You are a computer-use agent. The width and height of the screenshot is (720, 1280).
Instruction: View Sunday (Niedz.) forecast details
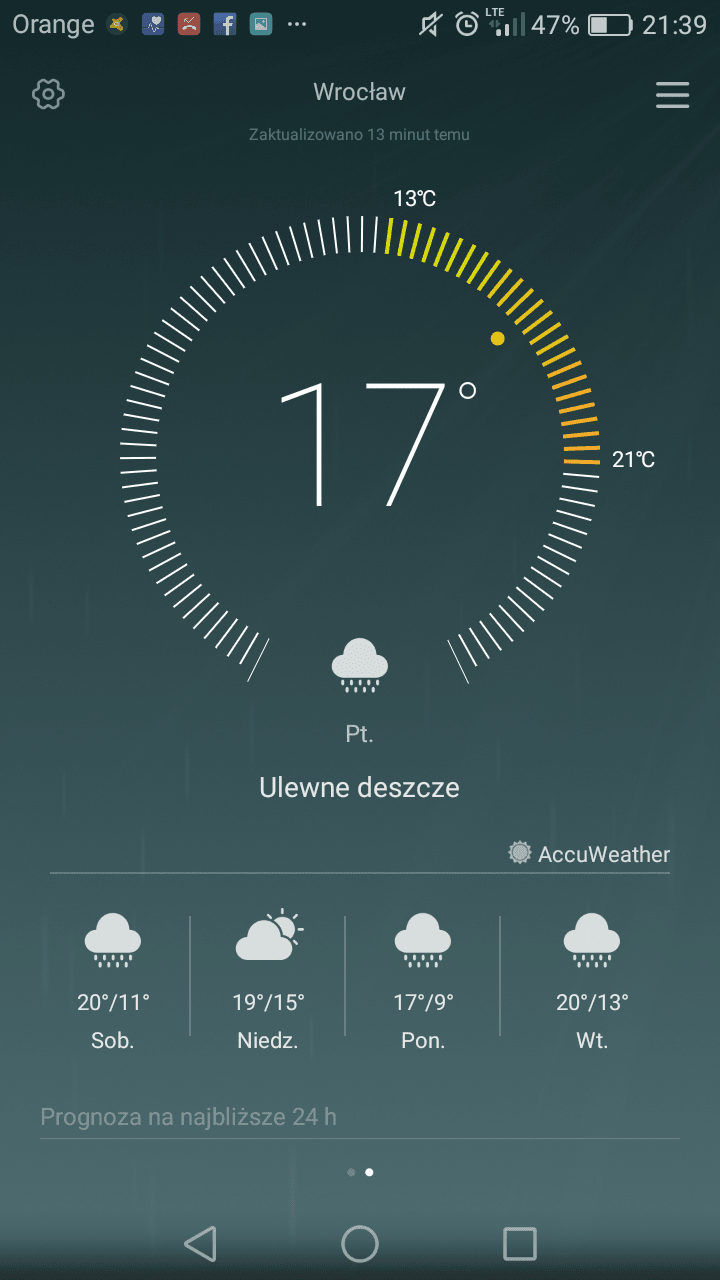[x=268, y=978]
